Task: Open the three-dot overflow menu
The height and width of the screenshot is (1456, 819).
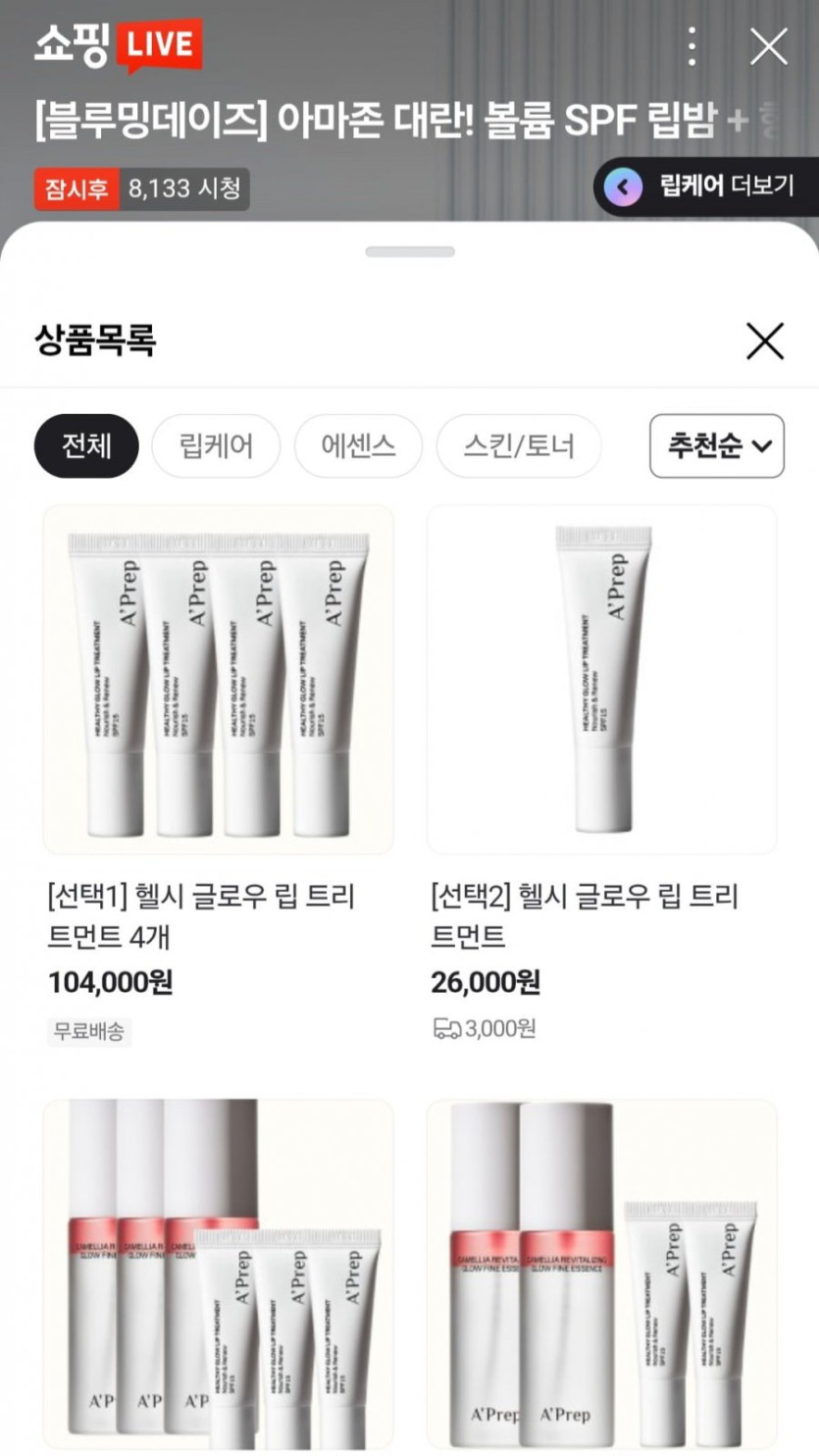Action: click(692, 46)
